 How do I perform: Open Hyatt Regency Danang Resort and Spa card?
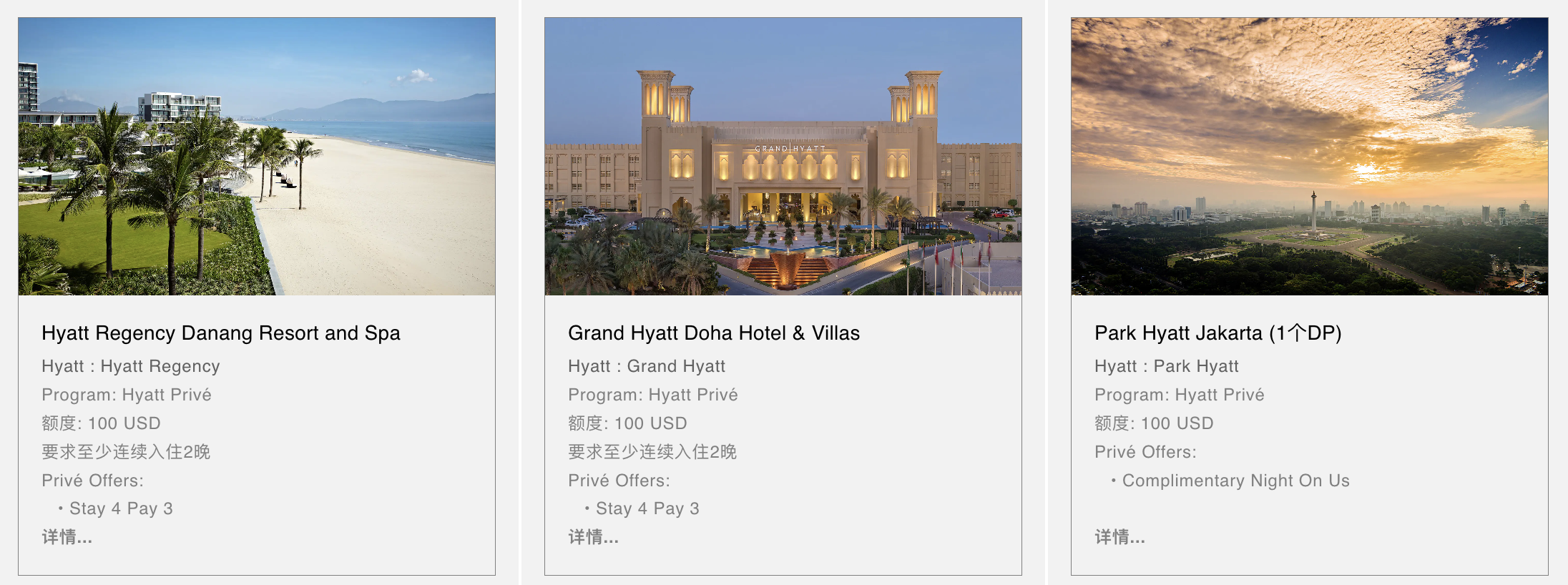(x=220, y=333)
